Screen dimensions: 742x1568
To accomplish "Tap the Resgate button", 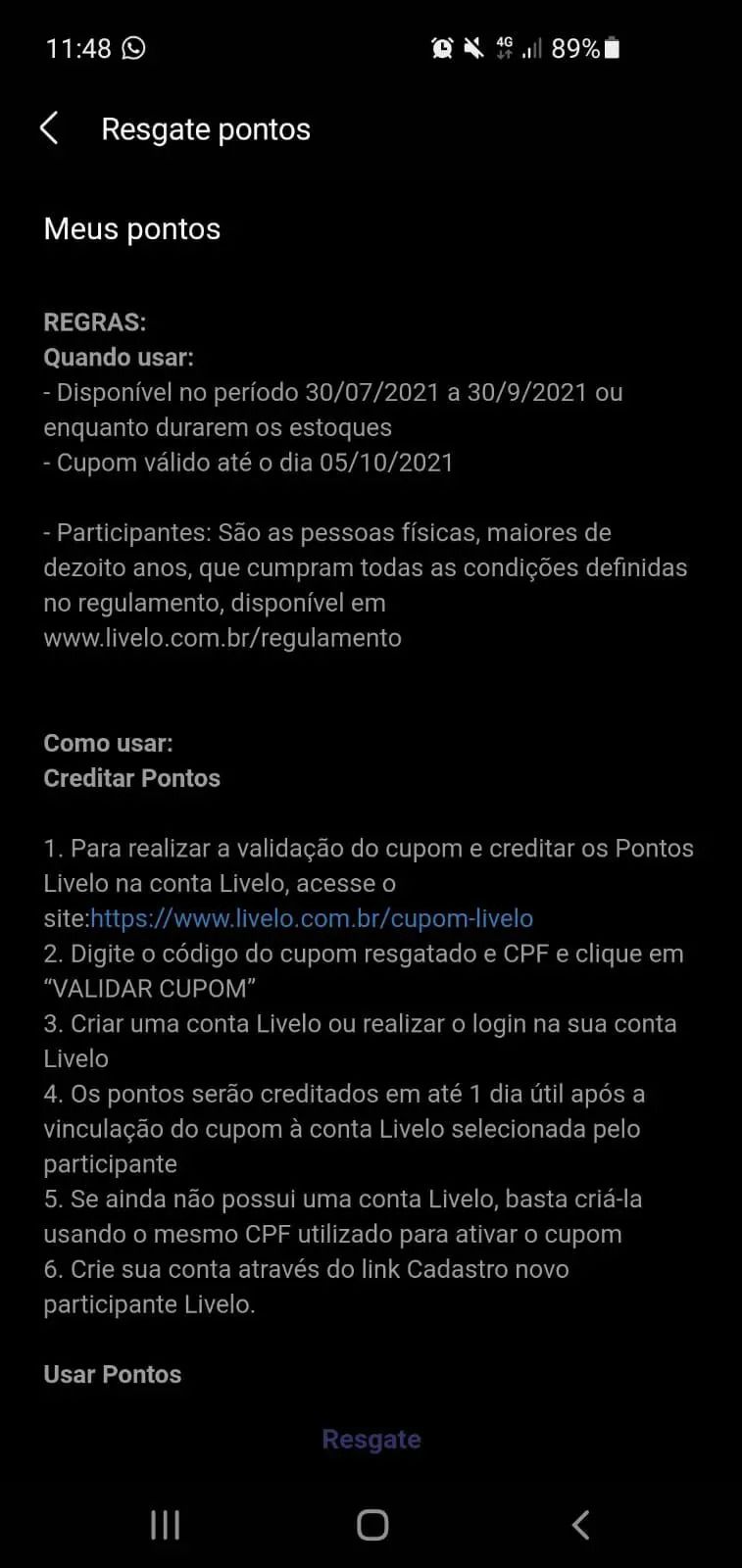I will coord(371,1439).
